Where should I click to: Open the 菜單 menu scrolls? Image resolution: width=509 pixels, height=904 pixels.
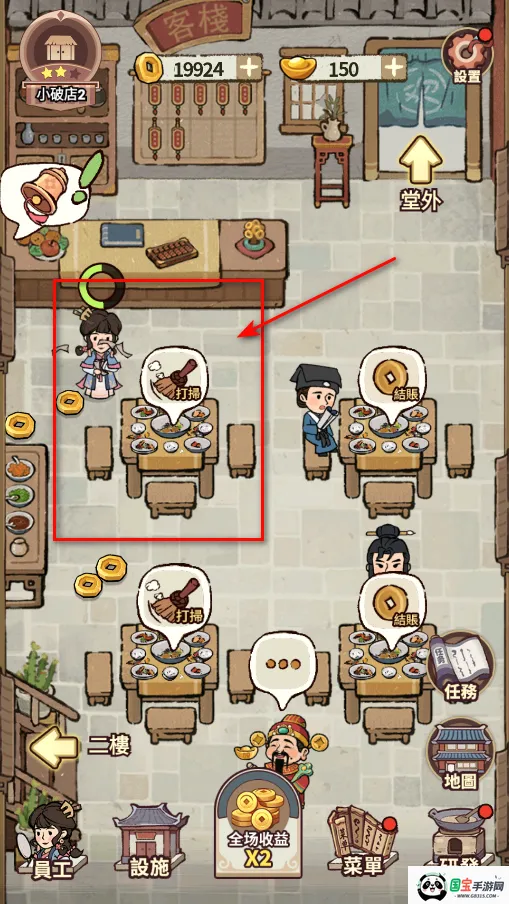click(361, 842)
